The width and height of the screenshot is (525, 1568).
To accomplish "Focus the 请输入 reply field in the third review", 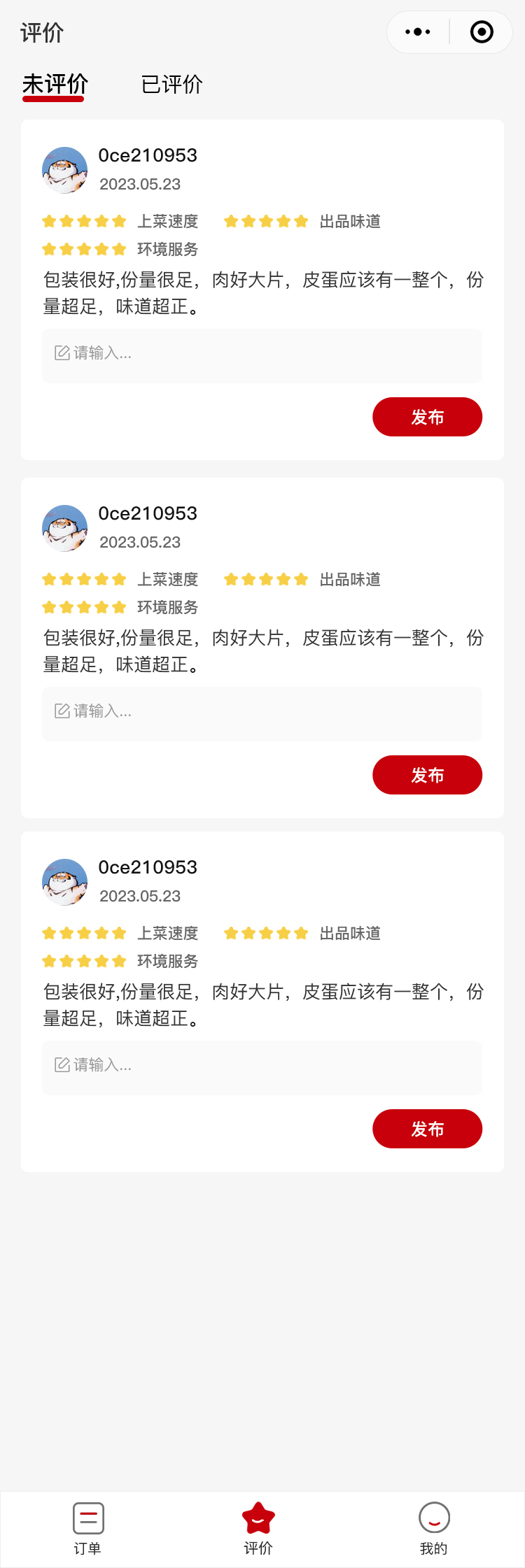I will click(262, 1067).
